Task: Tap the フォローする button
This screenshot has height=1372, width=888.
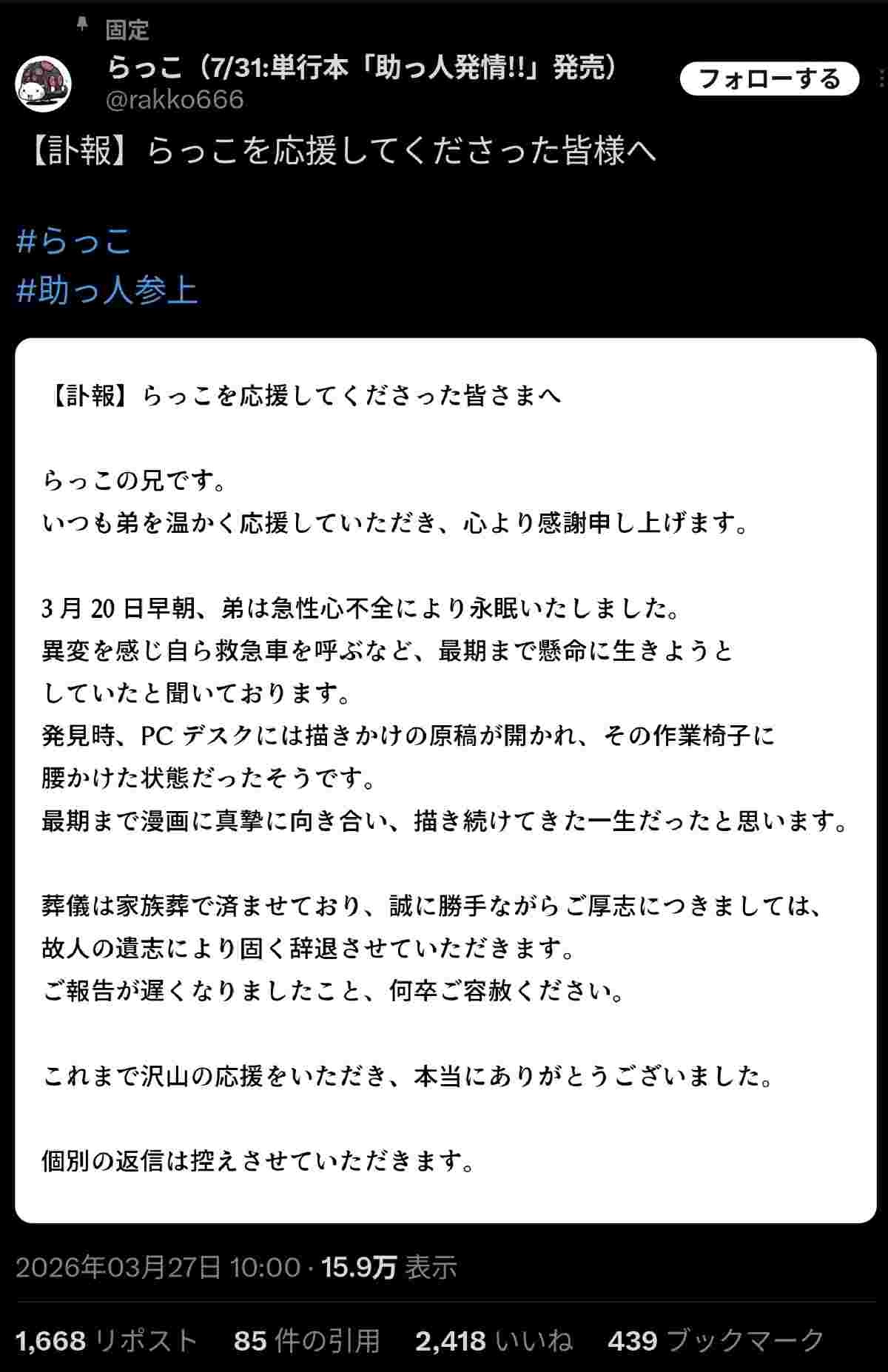Action: 769,79
